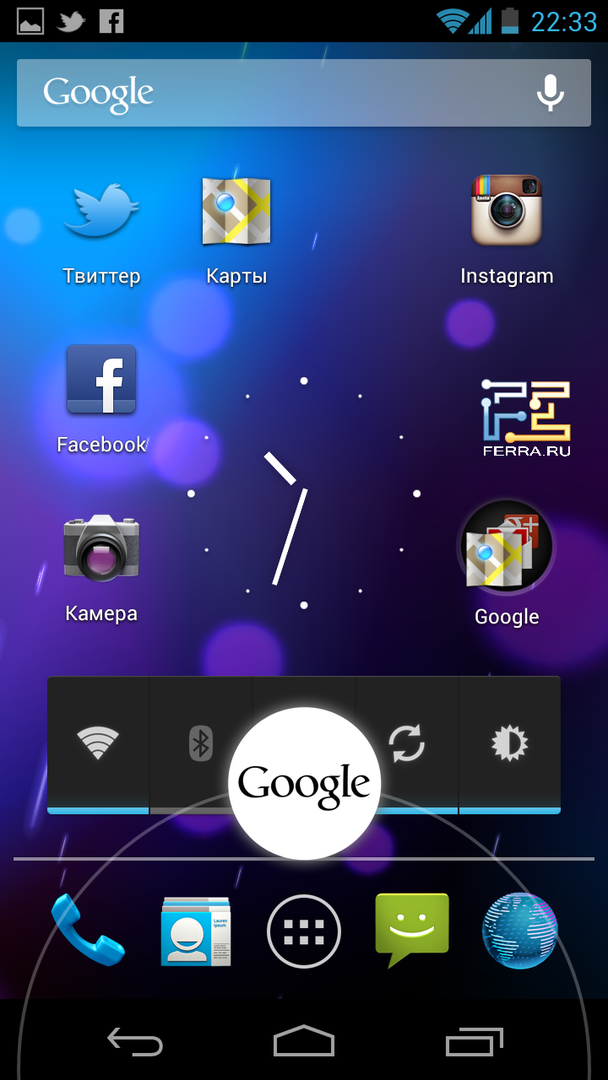Viewport: 608px width, 1080px height.
Task: Launch the browser globe icon
Action: [x=520, y=930]
